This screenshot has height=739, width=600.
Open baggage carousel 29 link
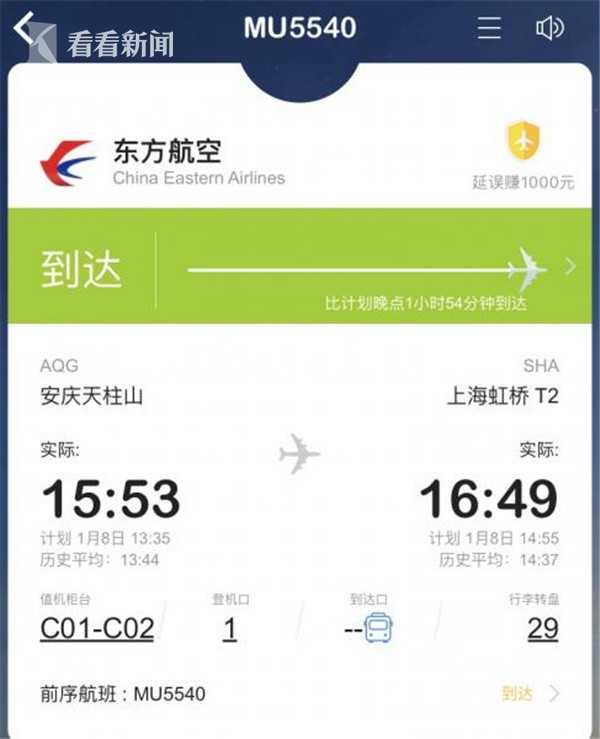click(542, 629)
